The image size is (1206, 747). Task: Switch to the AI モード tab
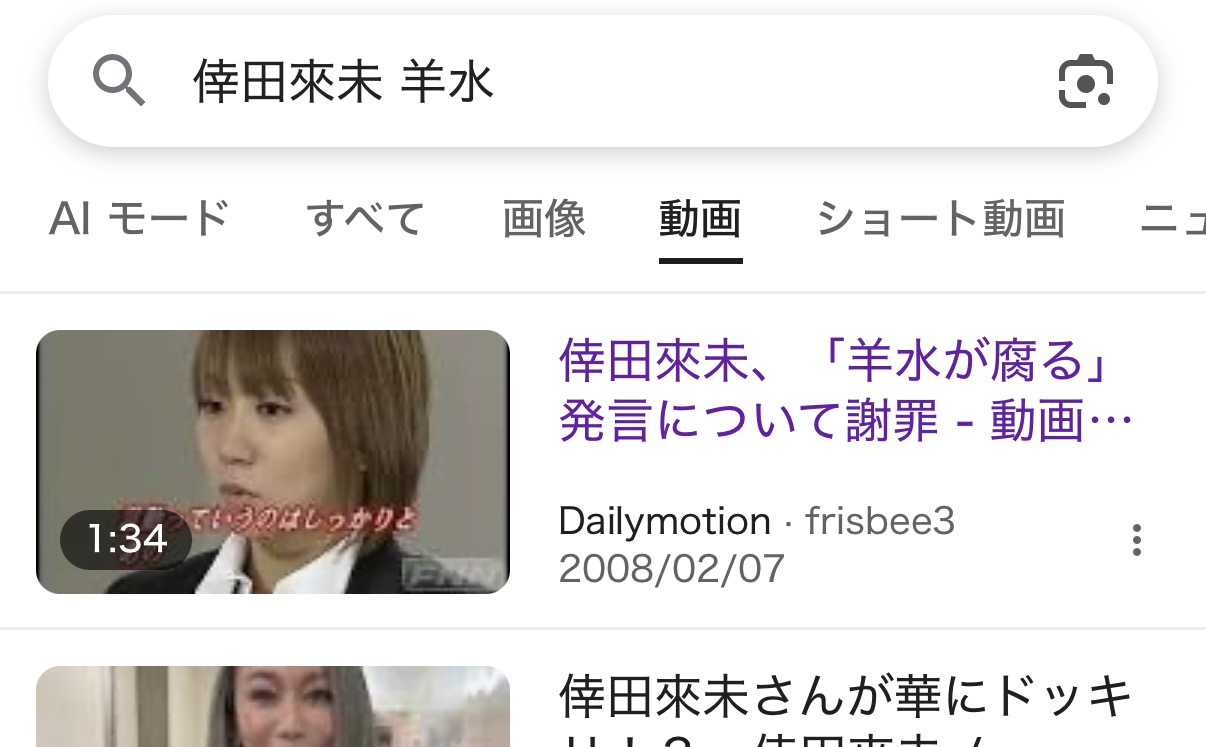point(139,219)
